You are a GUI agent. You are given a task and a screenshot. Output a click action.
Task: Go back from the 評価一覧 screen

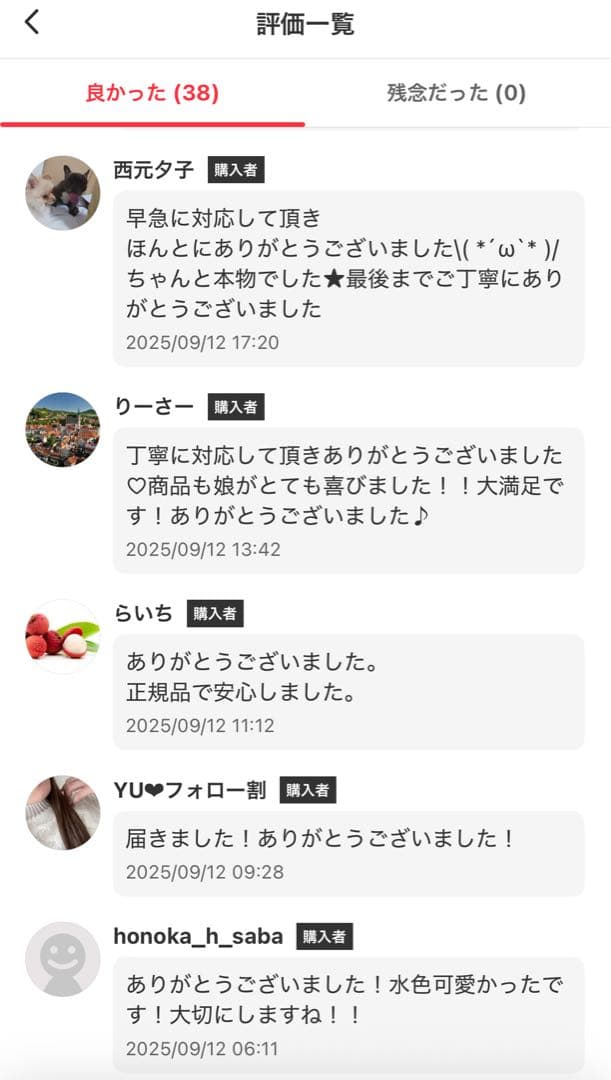(33, 23)
